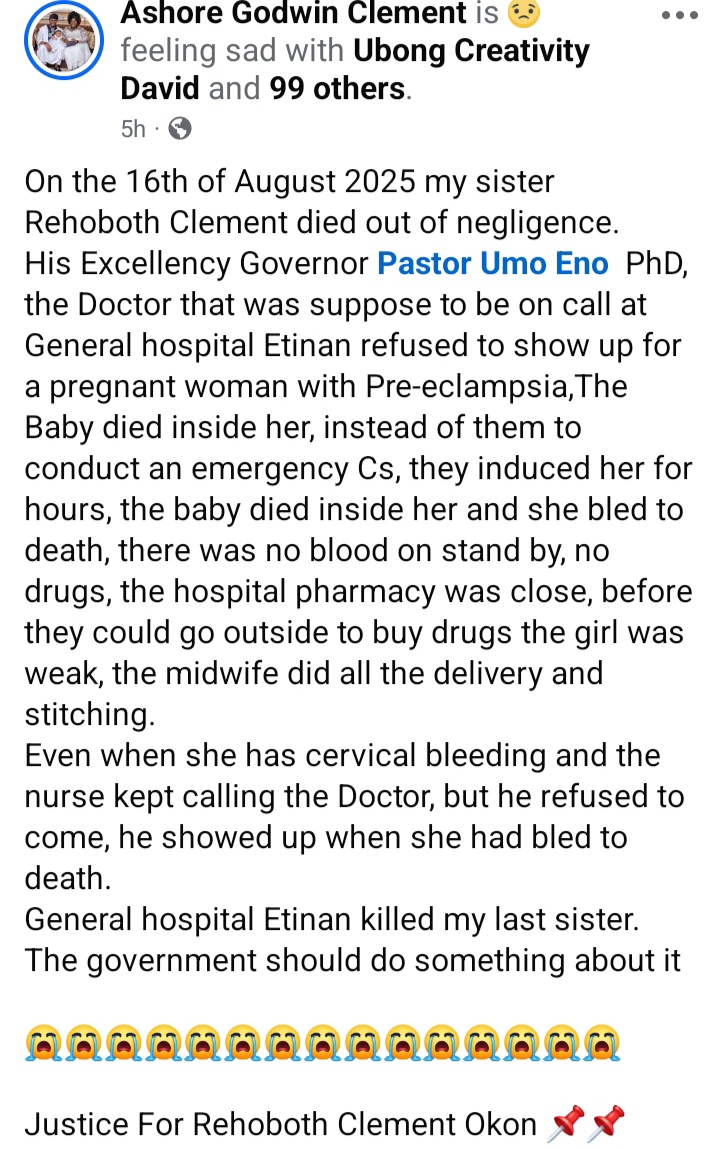720x1149 pixels.
Task: Open Pastor Umo Eno's tagged profile
Action: [493, 264]
